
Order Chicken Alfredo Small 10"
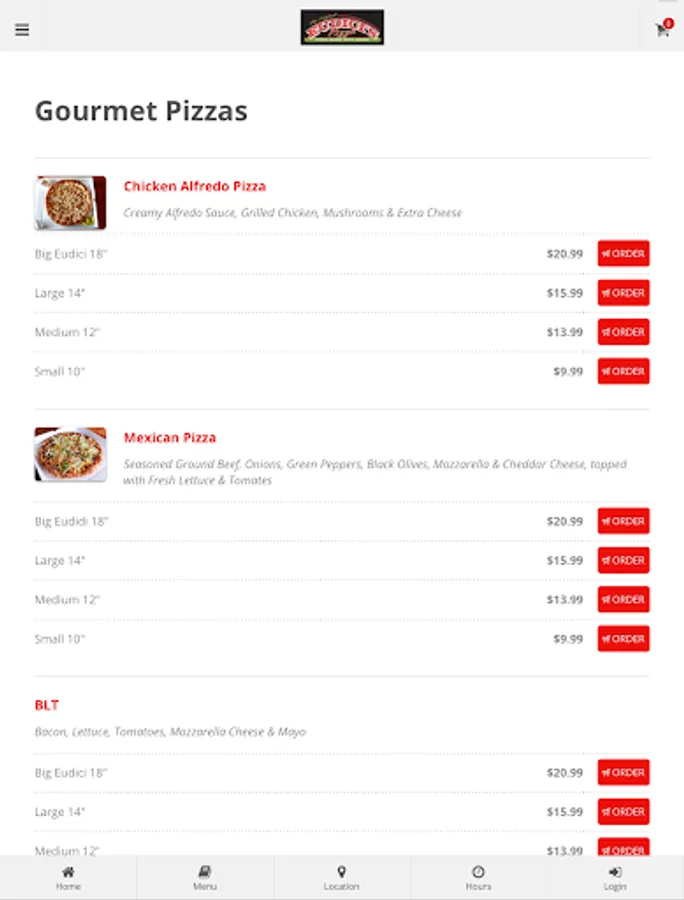[x=623, y=371]
